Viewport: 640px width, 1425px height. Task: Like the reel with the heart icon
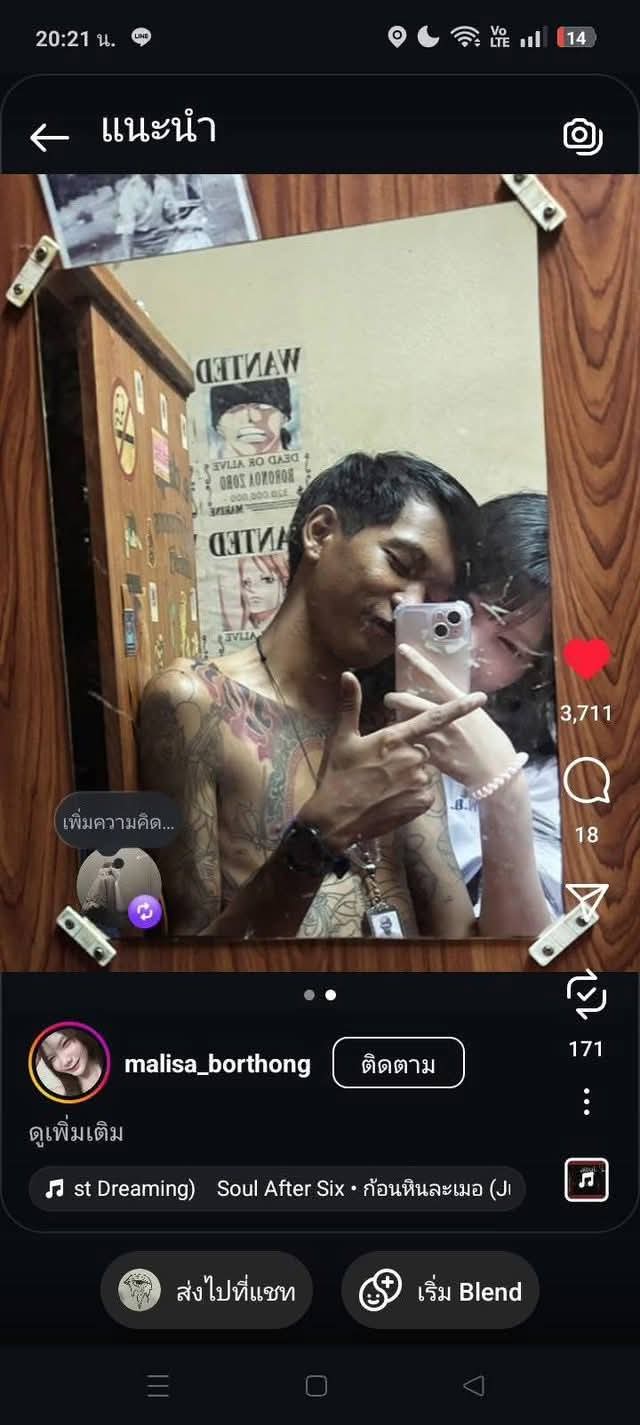point(586,660)
